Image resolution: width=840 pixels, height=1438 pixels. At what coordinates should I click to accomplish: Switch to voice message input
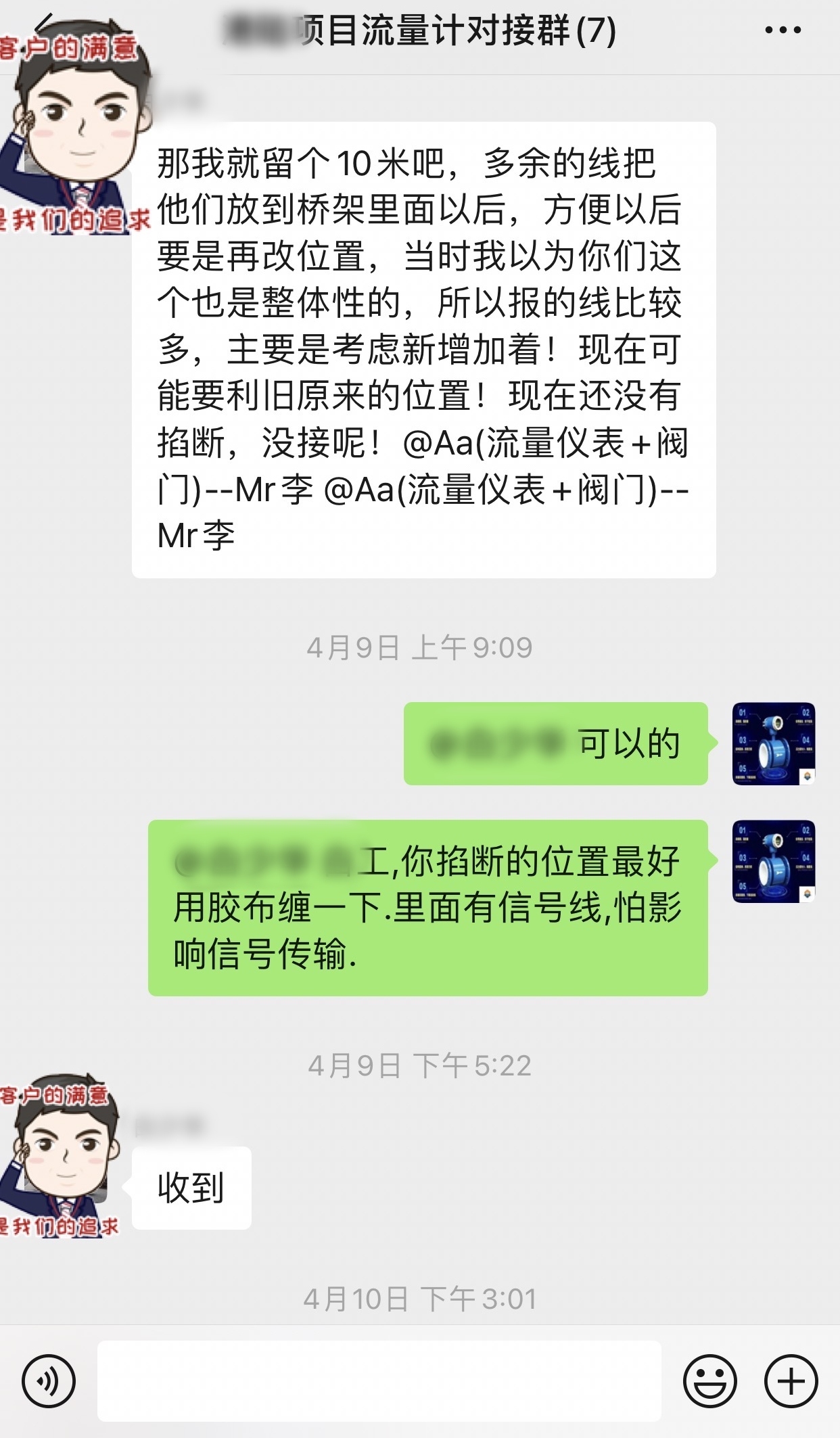coord(48,1381)
